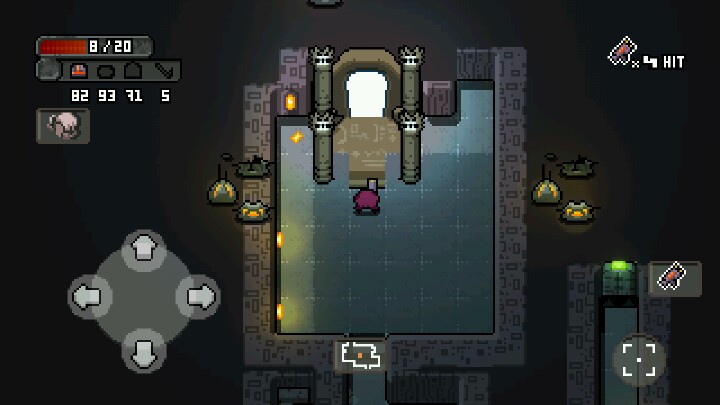This screenshot has height=405, width=720.
Task: Tap the D-pad up arrow
Action: pos(144,247)
